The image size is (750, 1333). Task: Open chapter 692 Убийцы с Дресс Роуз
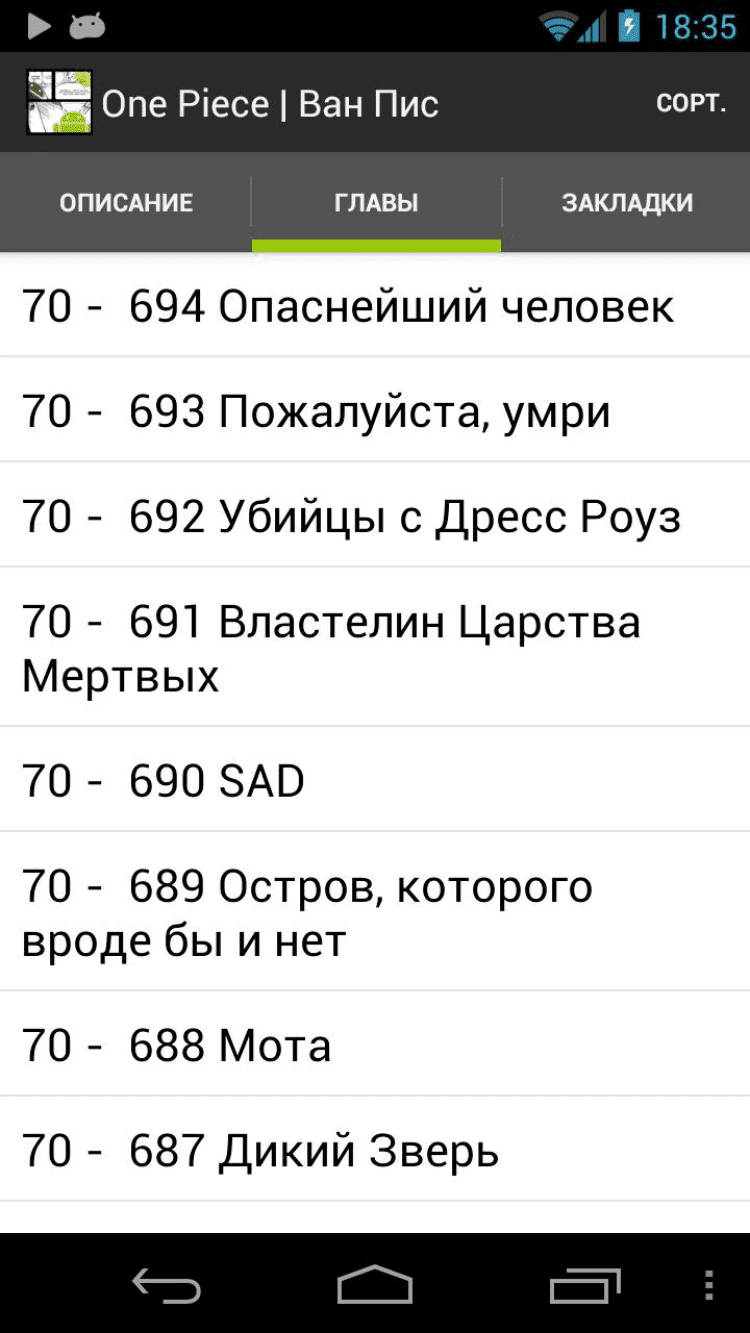point(375,516)
